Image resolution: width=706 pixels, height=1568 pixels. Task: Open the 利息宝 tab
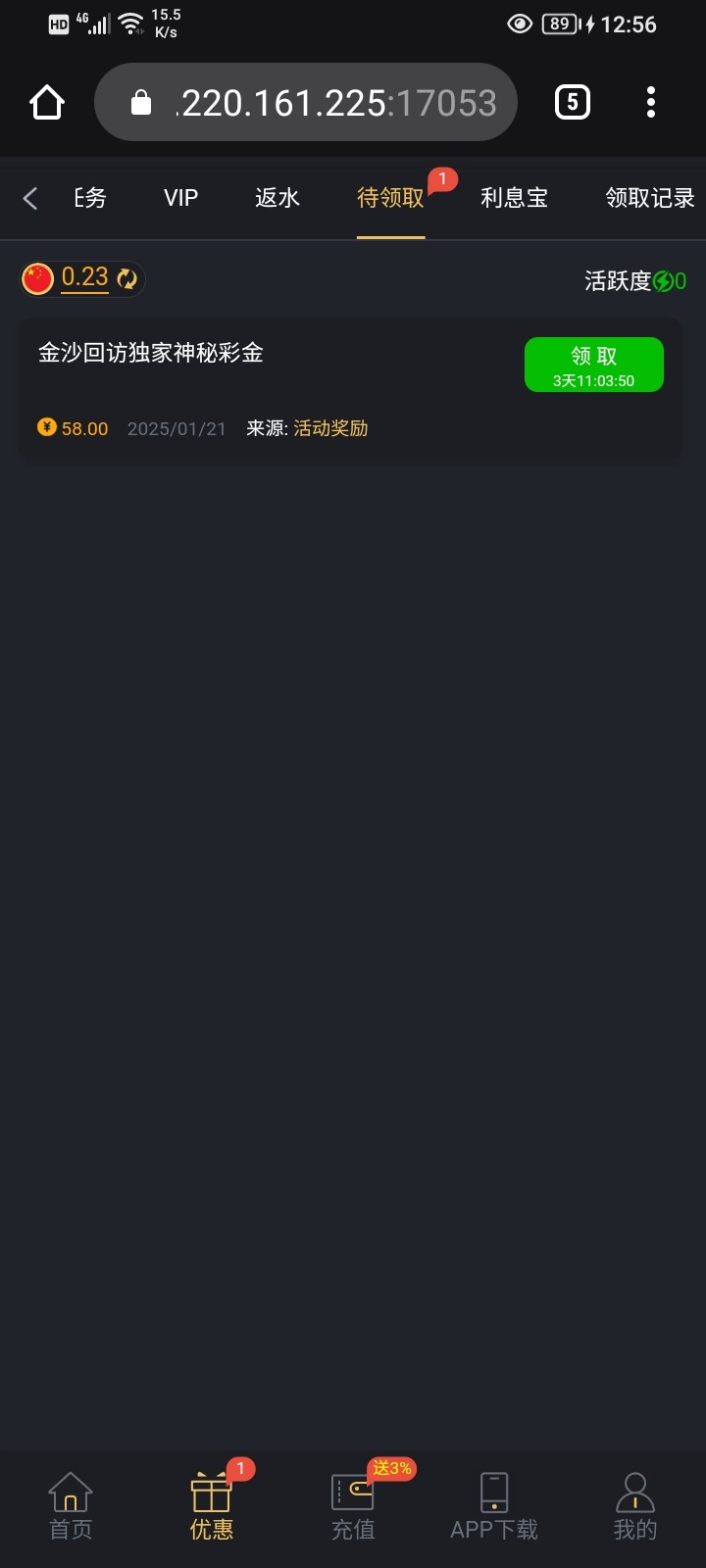[514, 198]
